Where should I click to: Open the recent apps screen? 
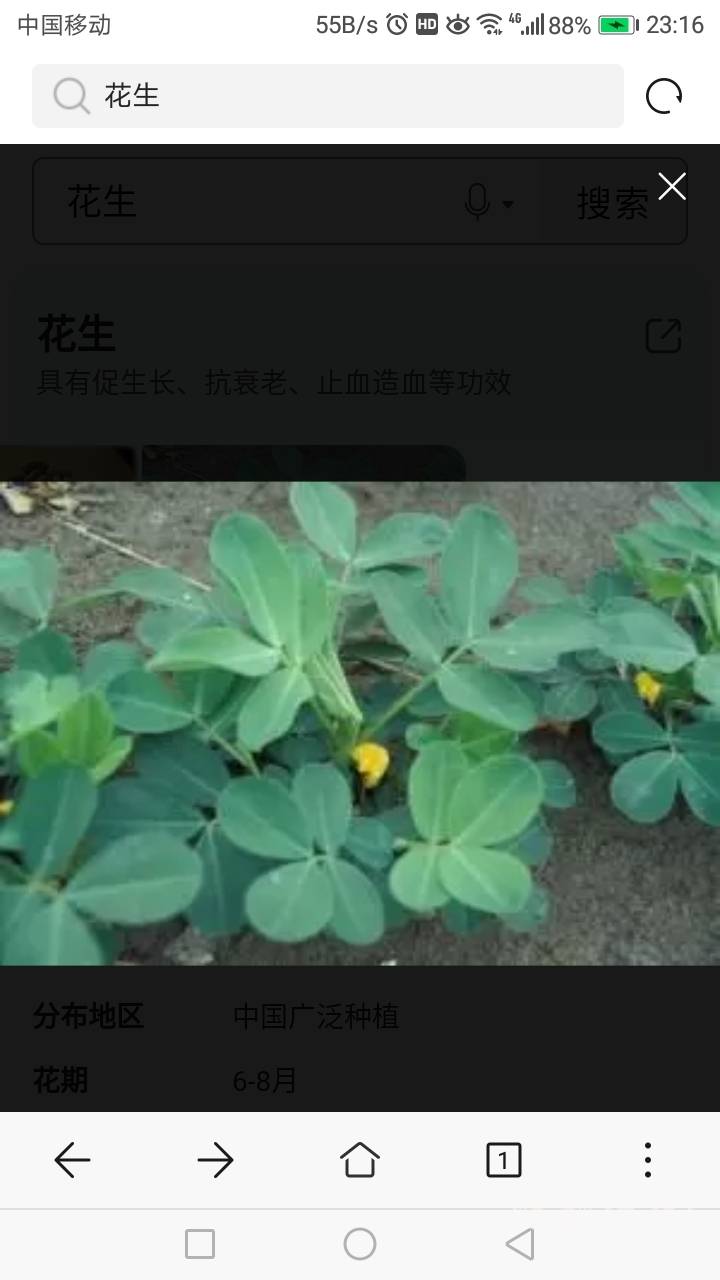200,1244
